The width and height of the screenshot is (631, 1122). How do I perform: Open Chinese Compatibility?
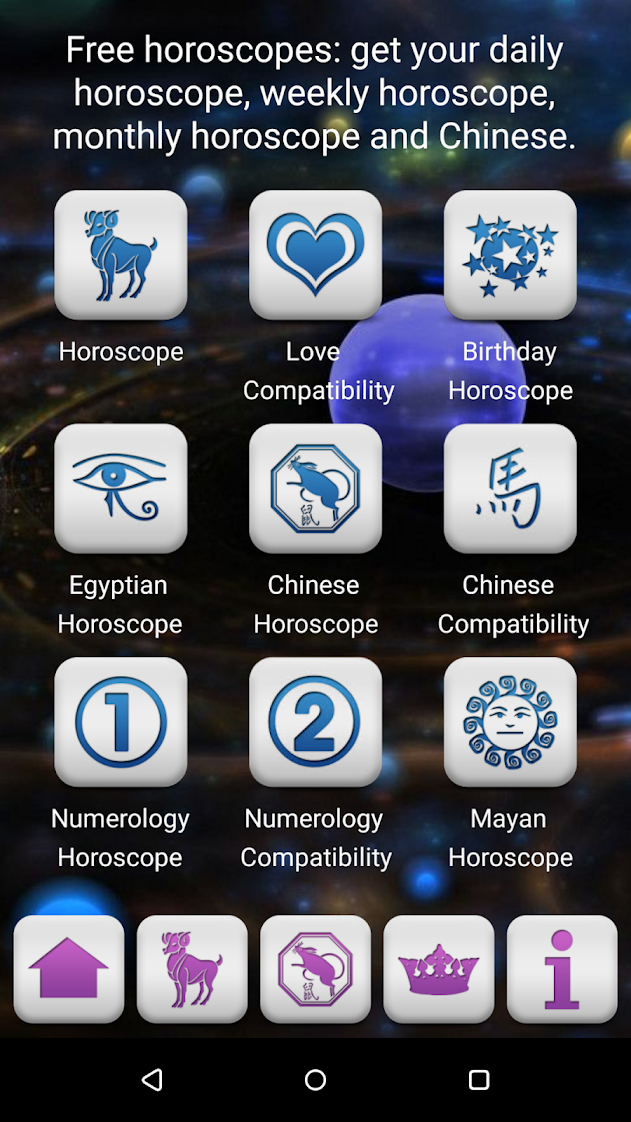point(510,488)
